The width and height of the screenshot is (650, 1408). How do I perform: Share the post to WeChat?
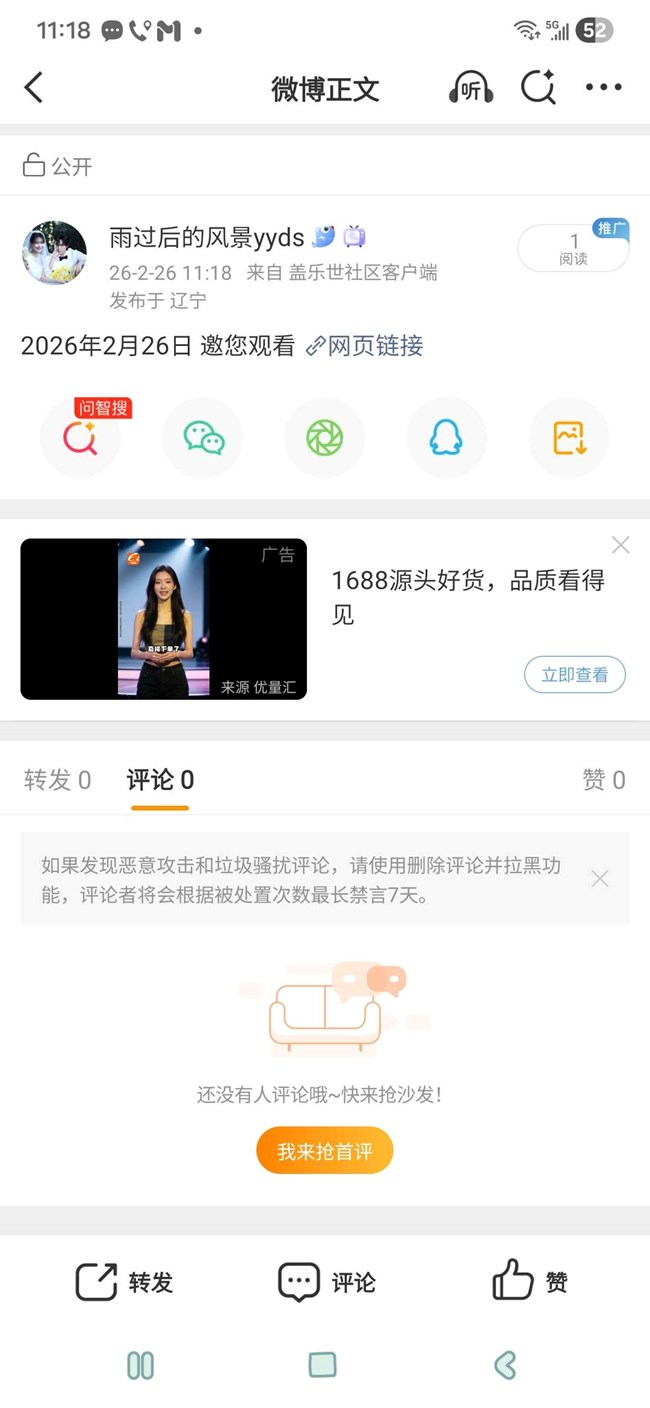[x=203, y=438]
